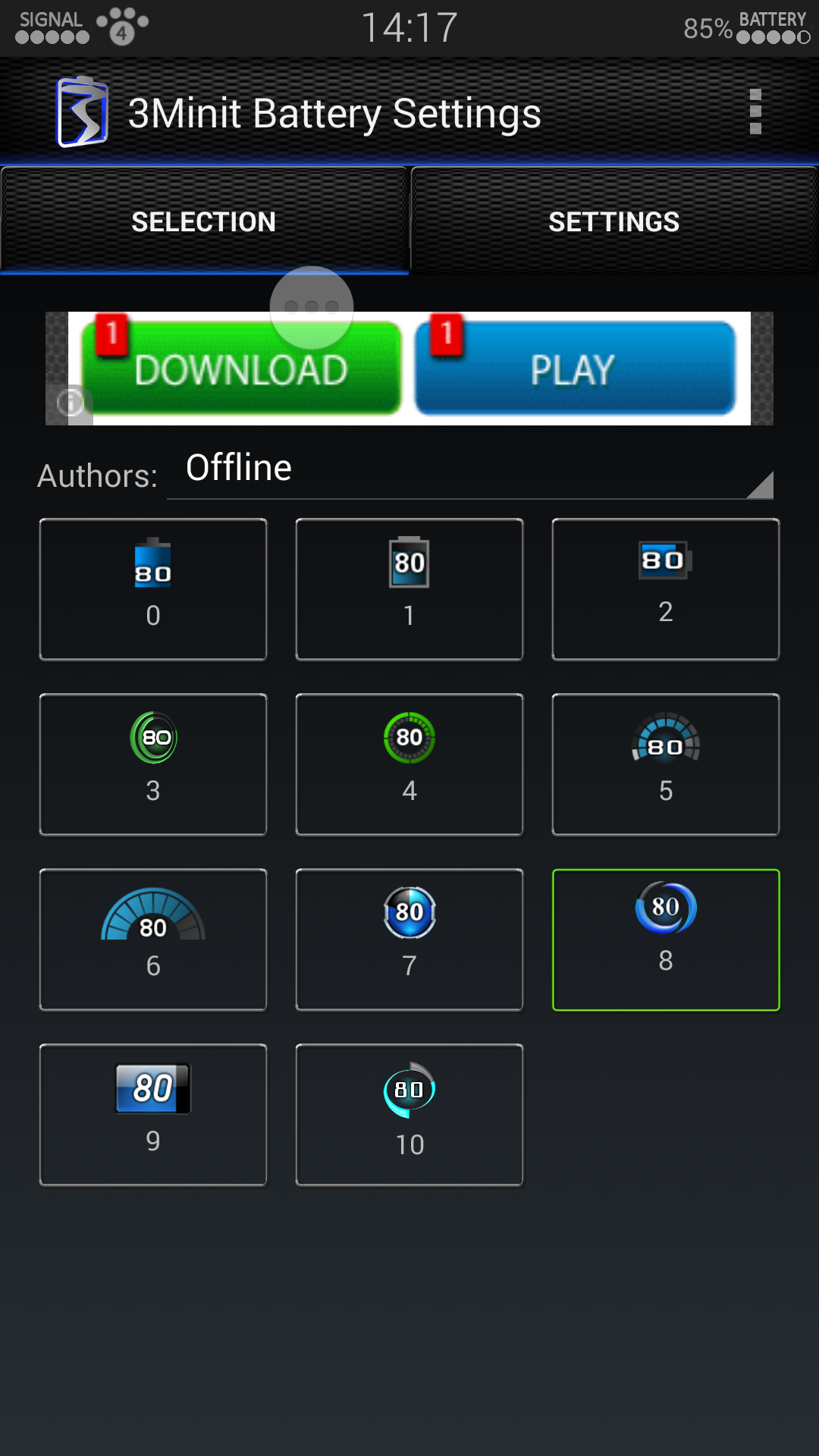Select the SELECTION tab
Screen dimensions: 819x1456
coord(203,221)
